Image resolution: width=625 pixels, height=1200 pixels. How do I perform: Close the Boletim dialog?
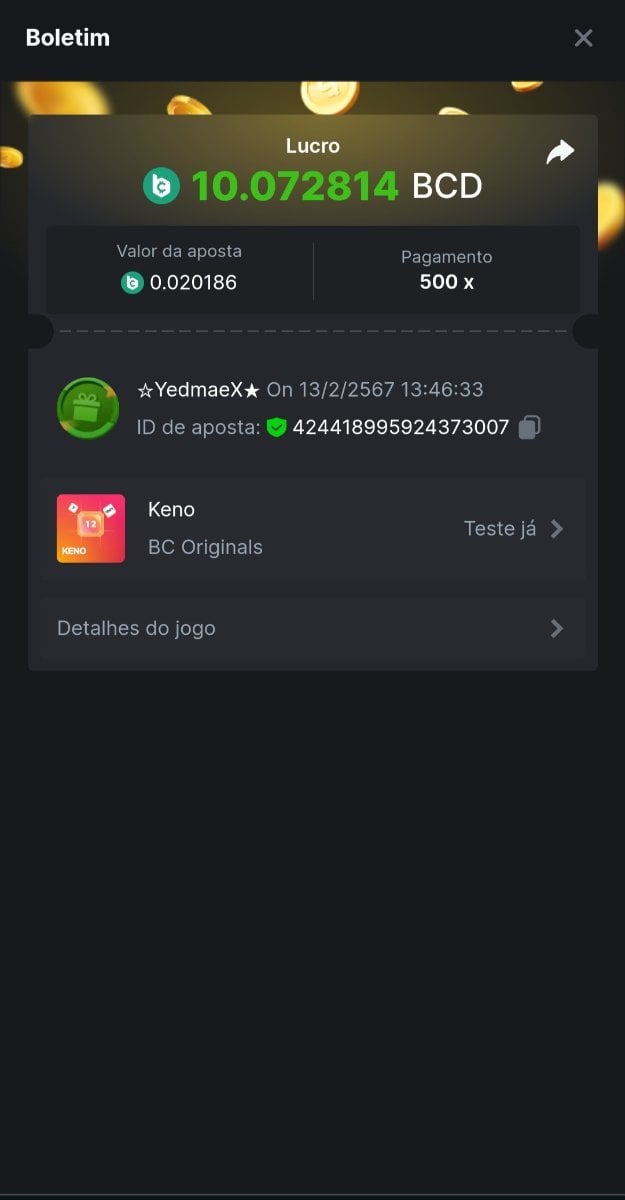583,38
